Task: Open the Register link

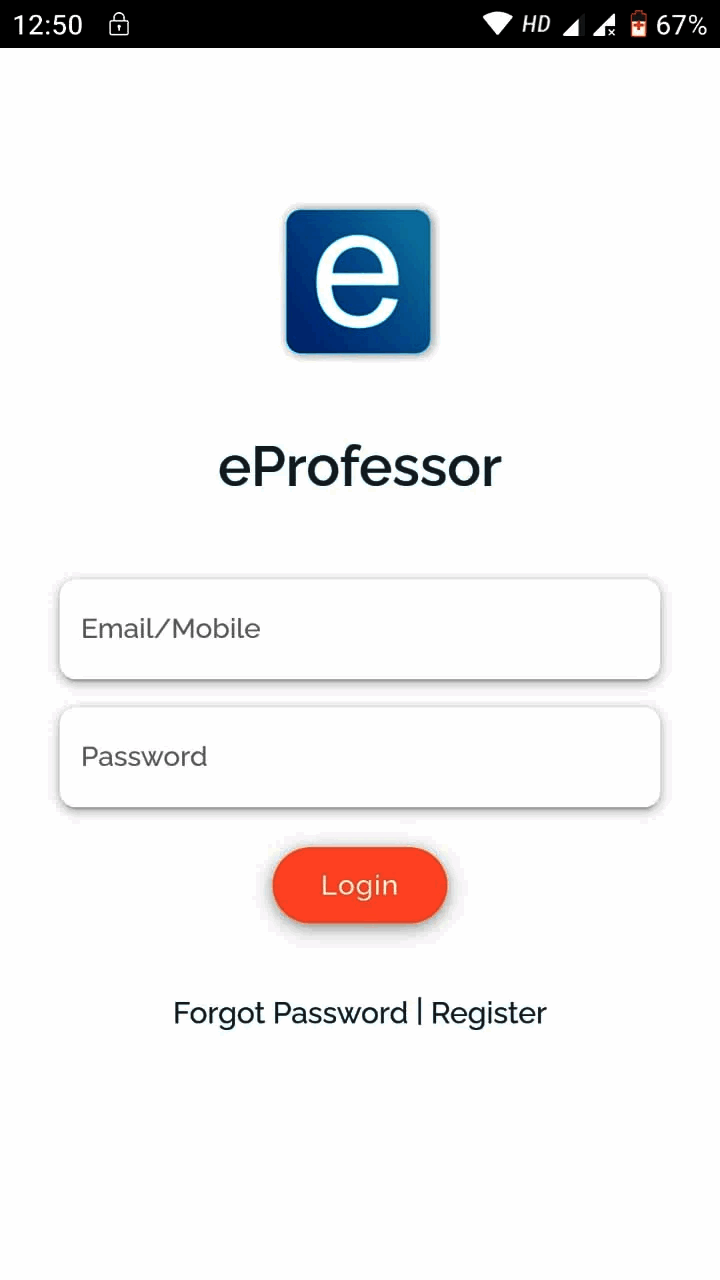Action: (x=489, y=1013)
